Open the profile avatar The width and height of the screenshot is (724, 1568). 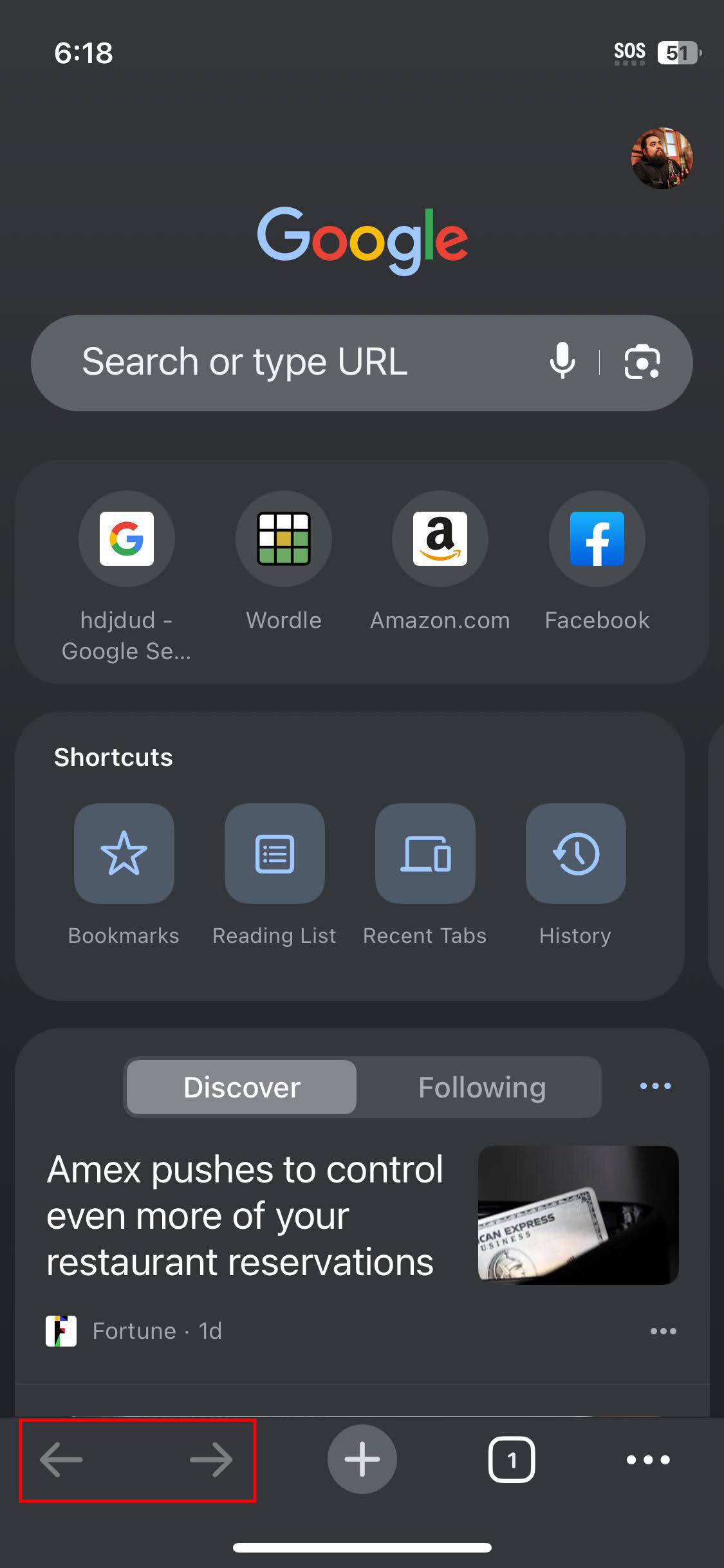[x=662, y=158]
